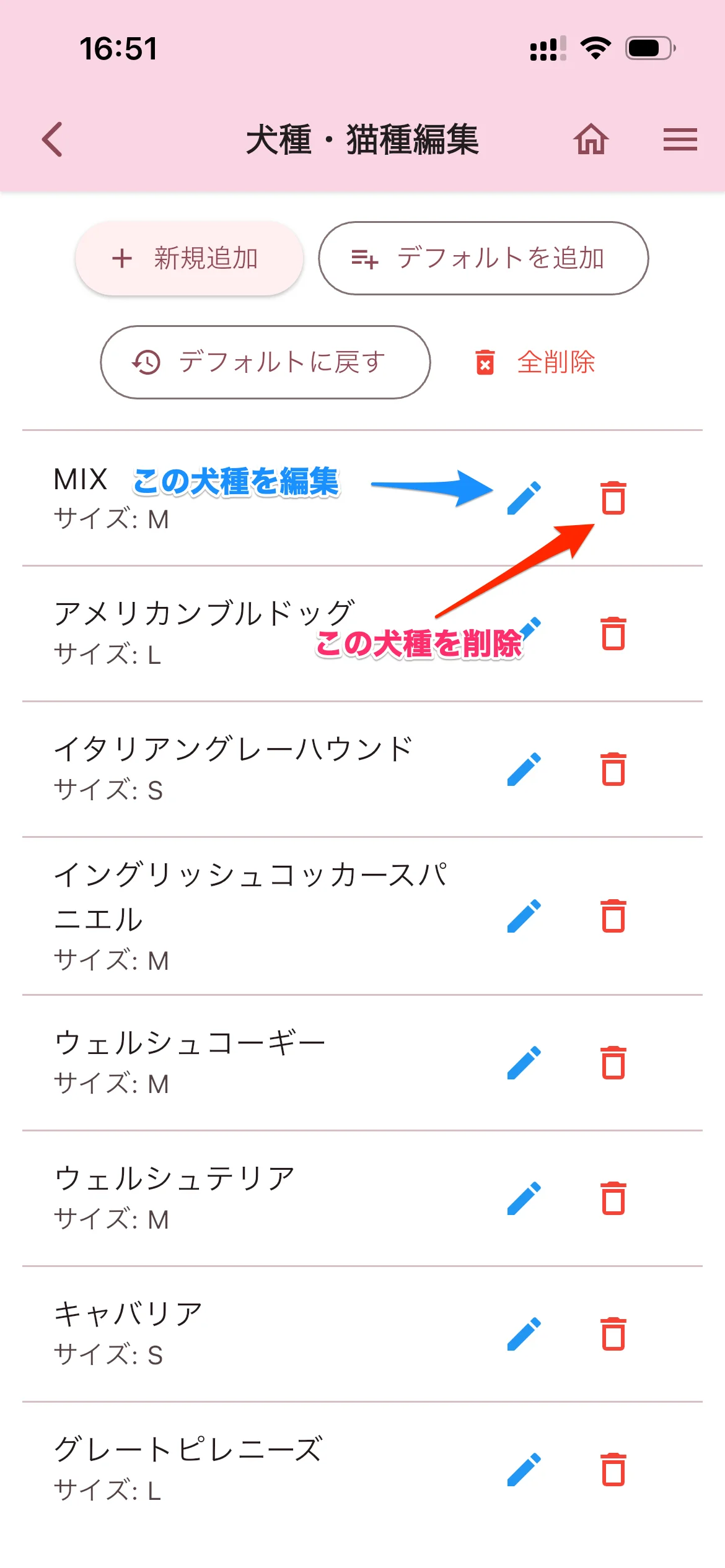
Task: Delete イタリアングレーハウンド entry
Action: (x=613, y=769)
